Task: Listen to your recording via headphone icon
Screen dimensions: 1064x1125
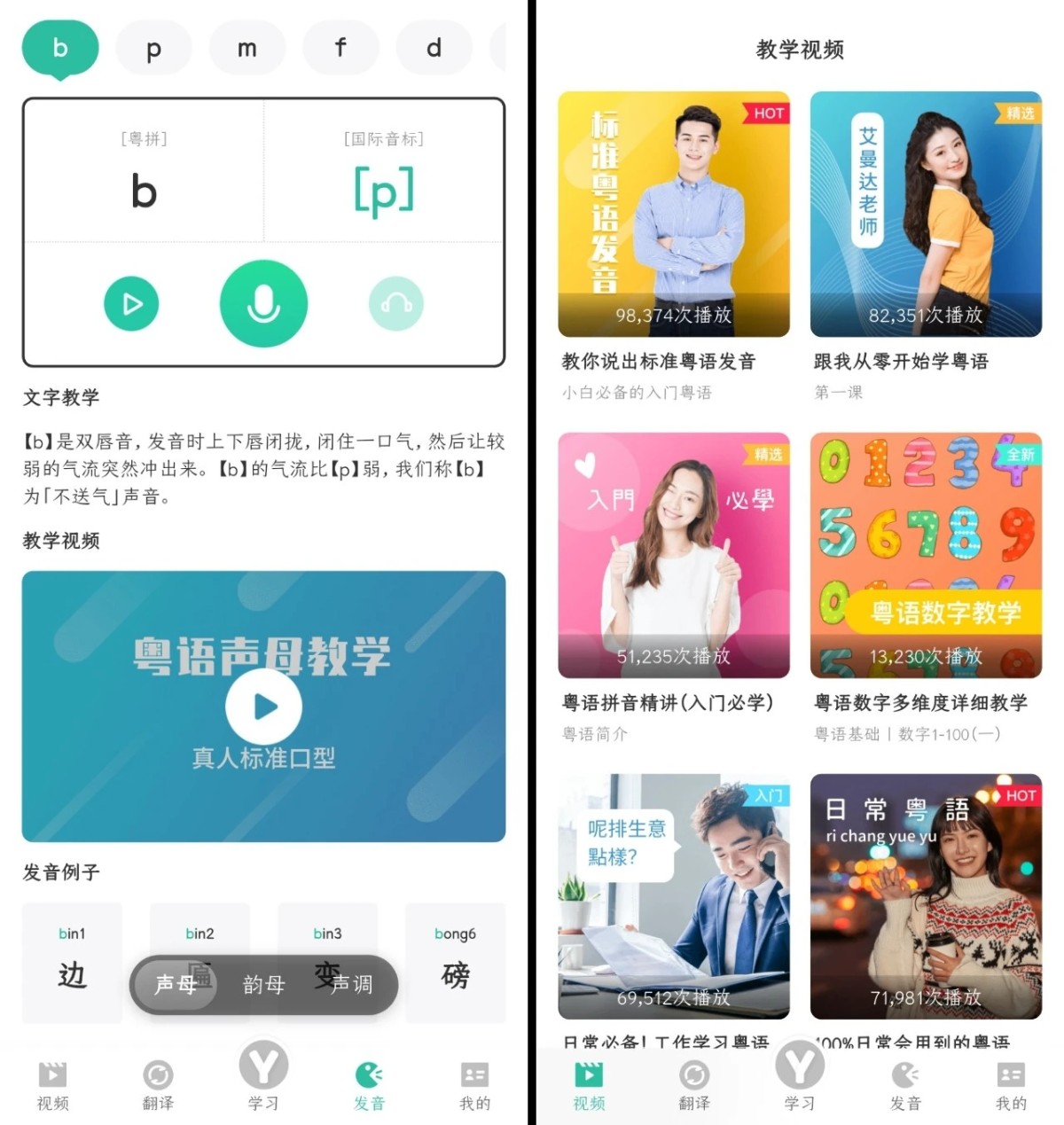Action: click(395, 304)
